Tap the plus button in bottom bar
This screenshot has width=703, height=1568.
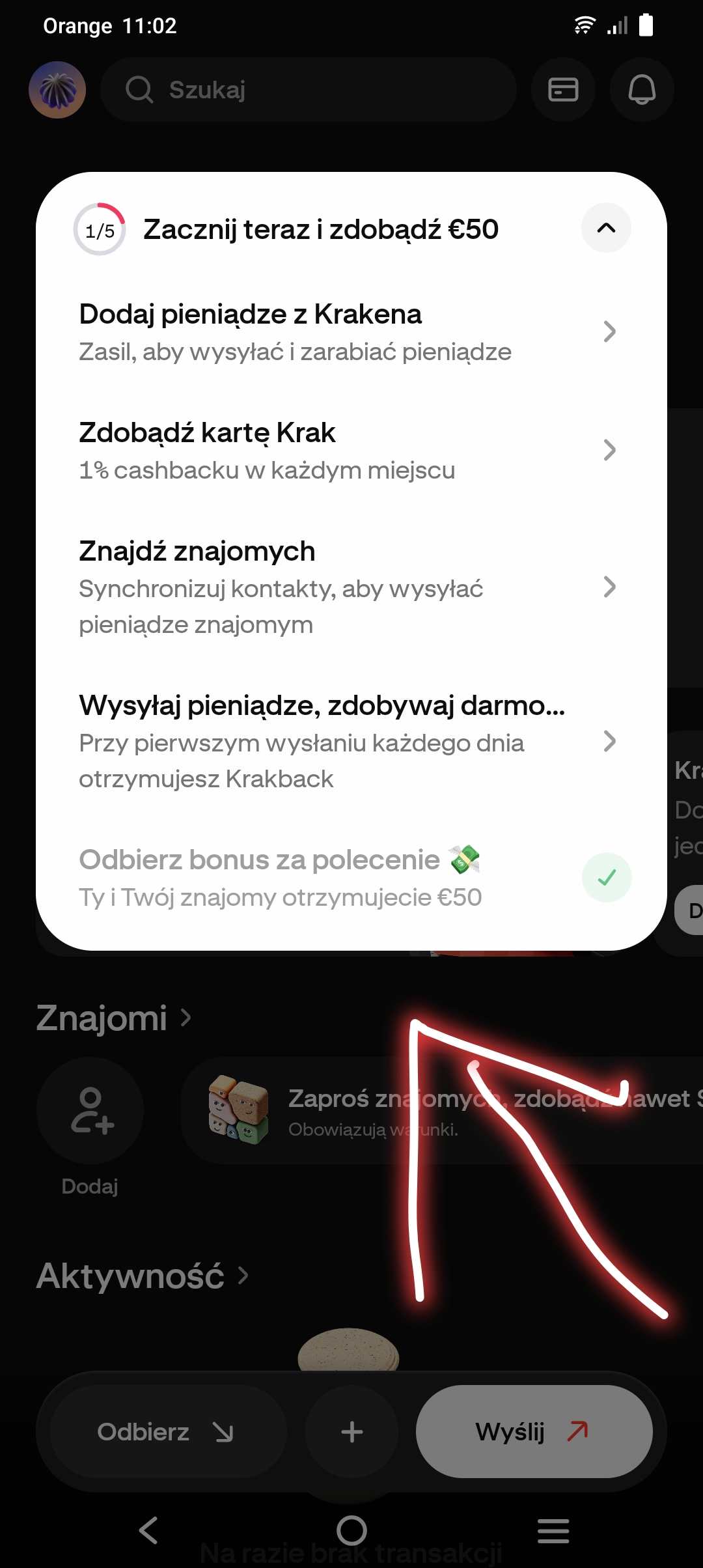(351, 1432)
